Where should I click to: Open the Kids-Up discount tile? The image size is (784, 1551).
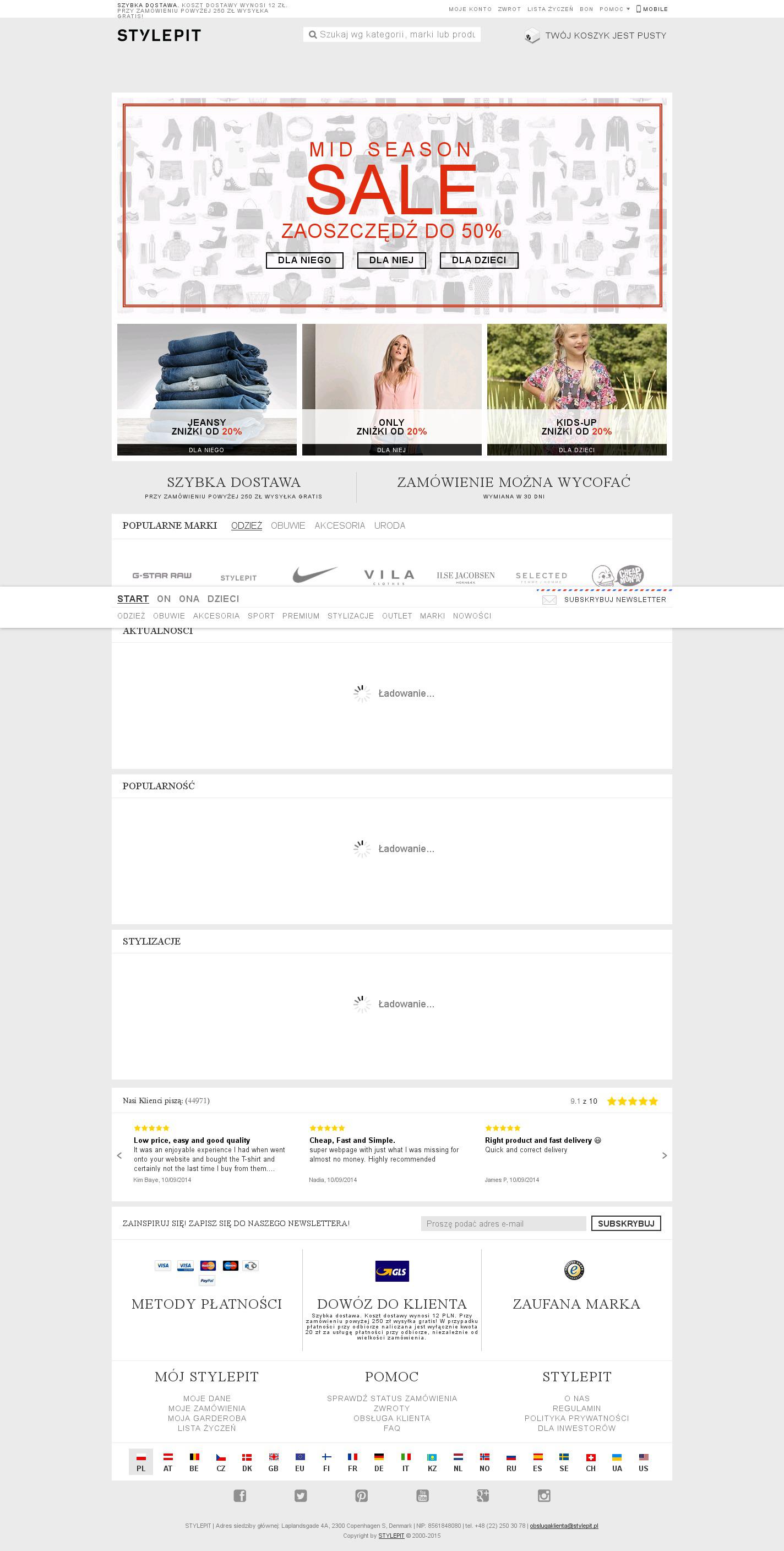tap(576, 389)
